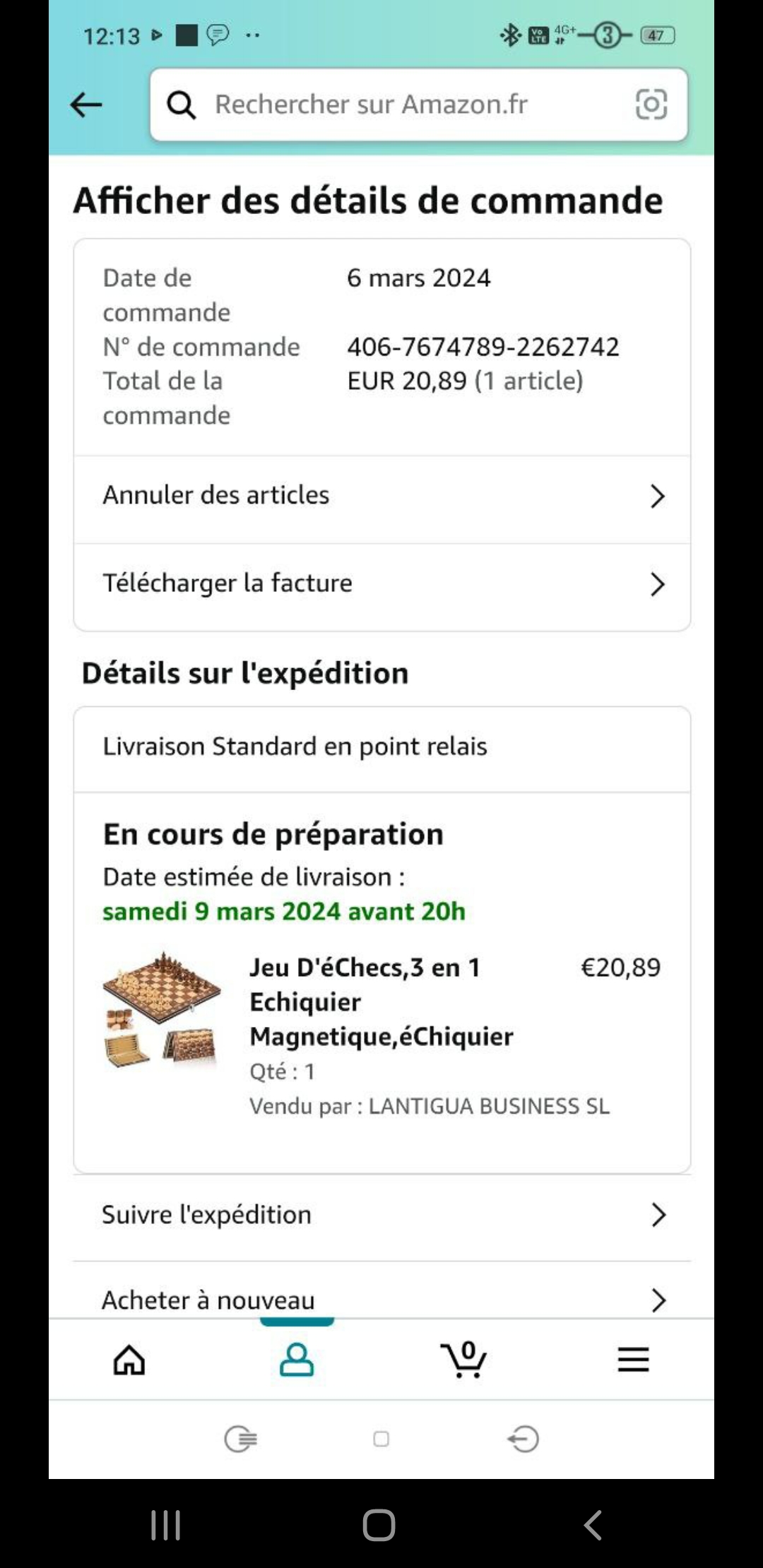Go back using the top arrow
This screenshot has height=1568, width=763.
[86, 105]
